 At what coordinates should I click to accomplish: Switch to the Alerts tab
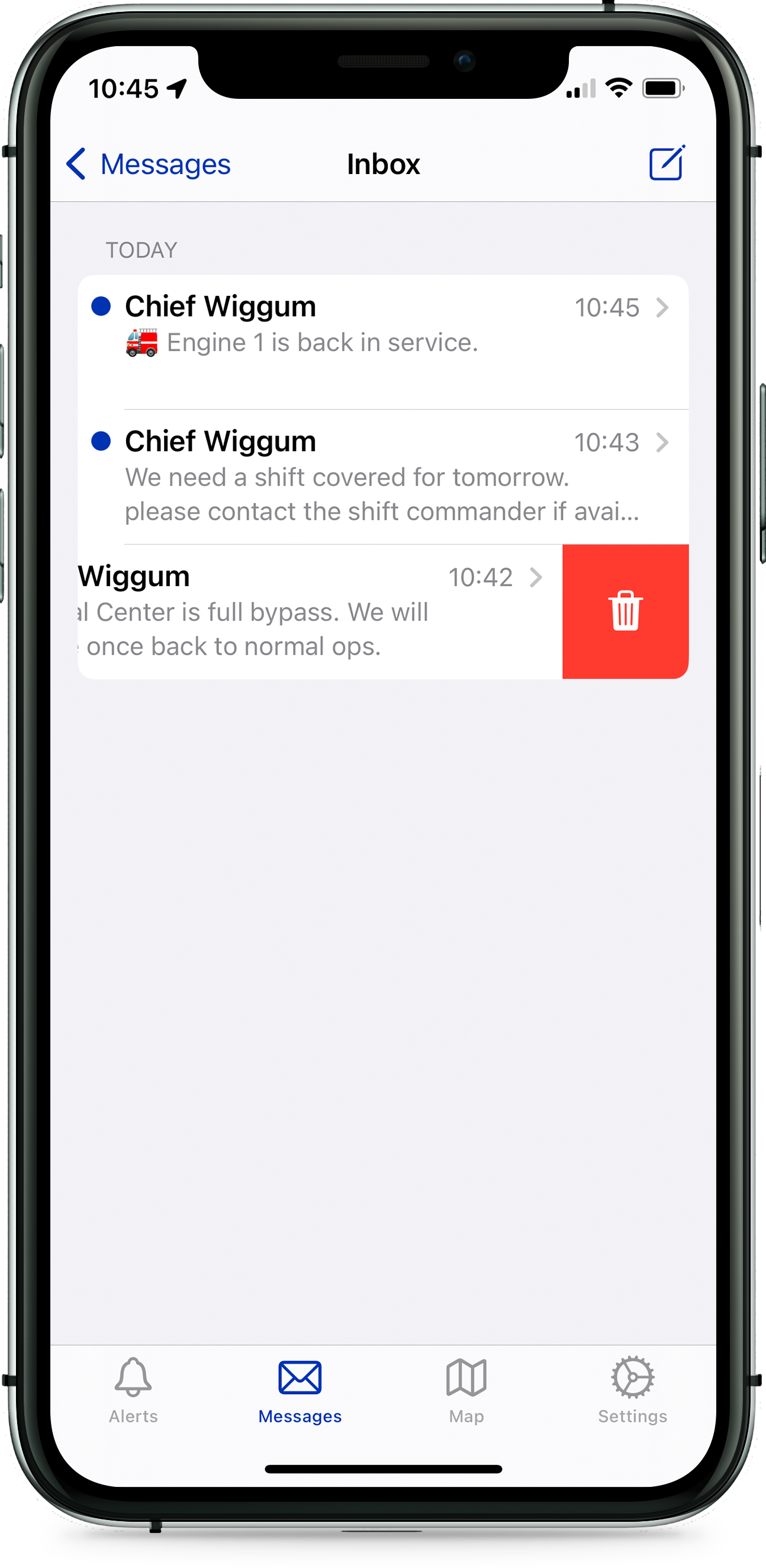click(133, 1390)
